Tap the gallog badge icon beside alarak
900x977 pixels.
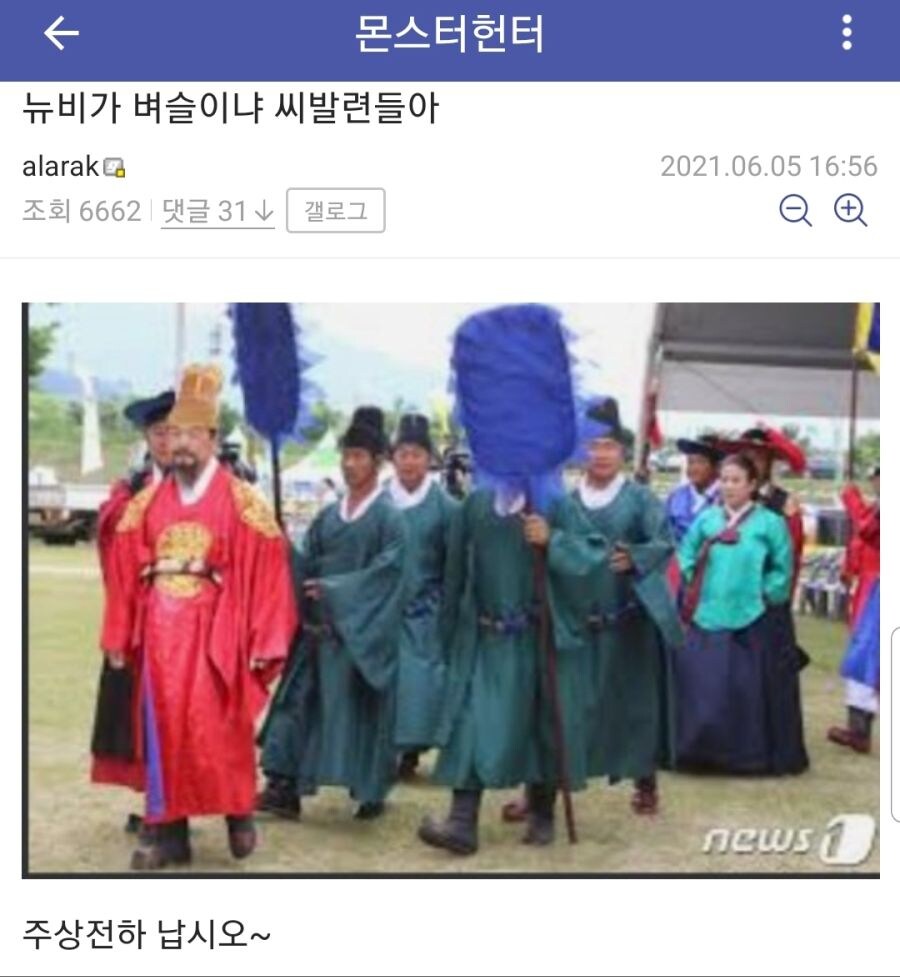point(113,165)
